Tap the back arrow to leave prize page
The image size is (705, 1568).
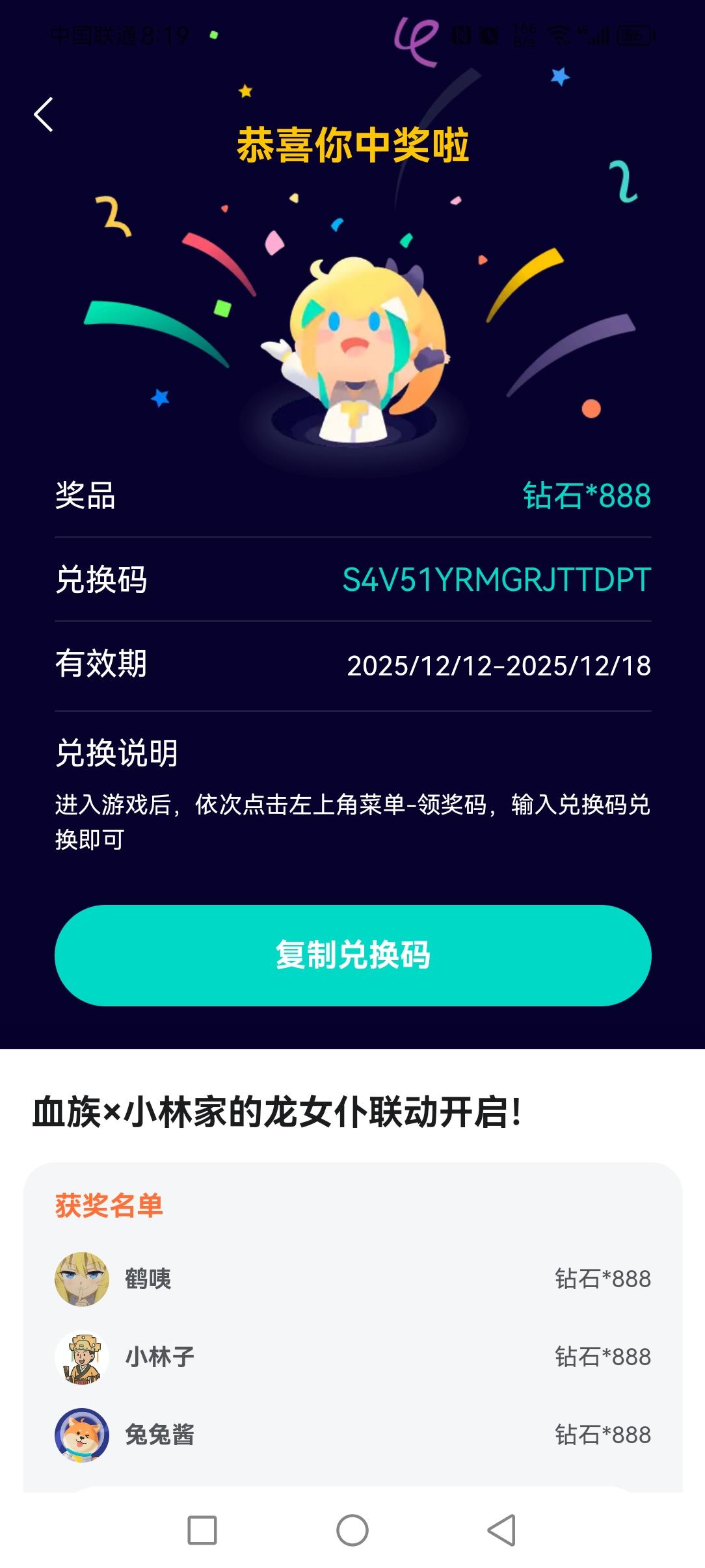pyautogui.click(x=43, y=115)
